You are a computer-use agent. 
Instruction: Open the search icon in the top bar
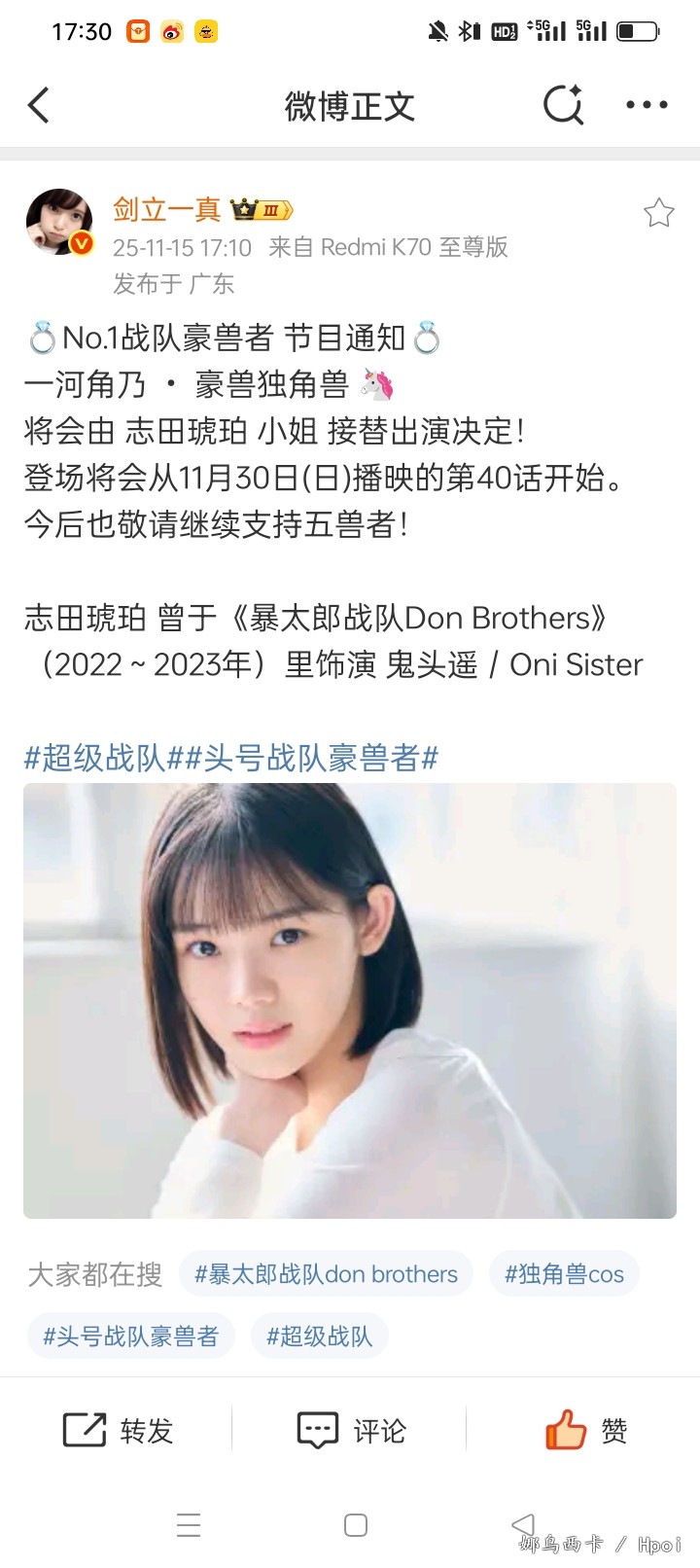pyautogui.click(x=563, y=105)
